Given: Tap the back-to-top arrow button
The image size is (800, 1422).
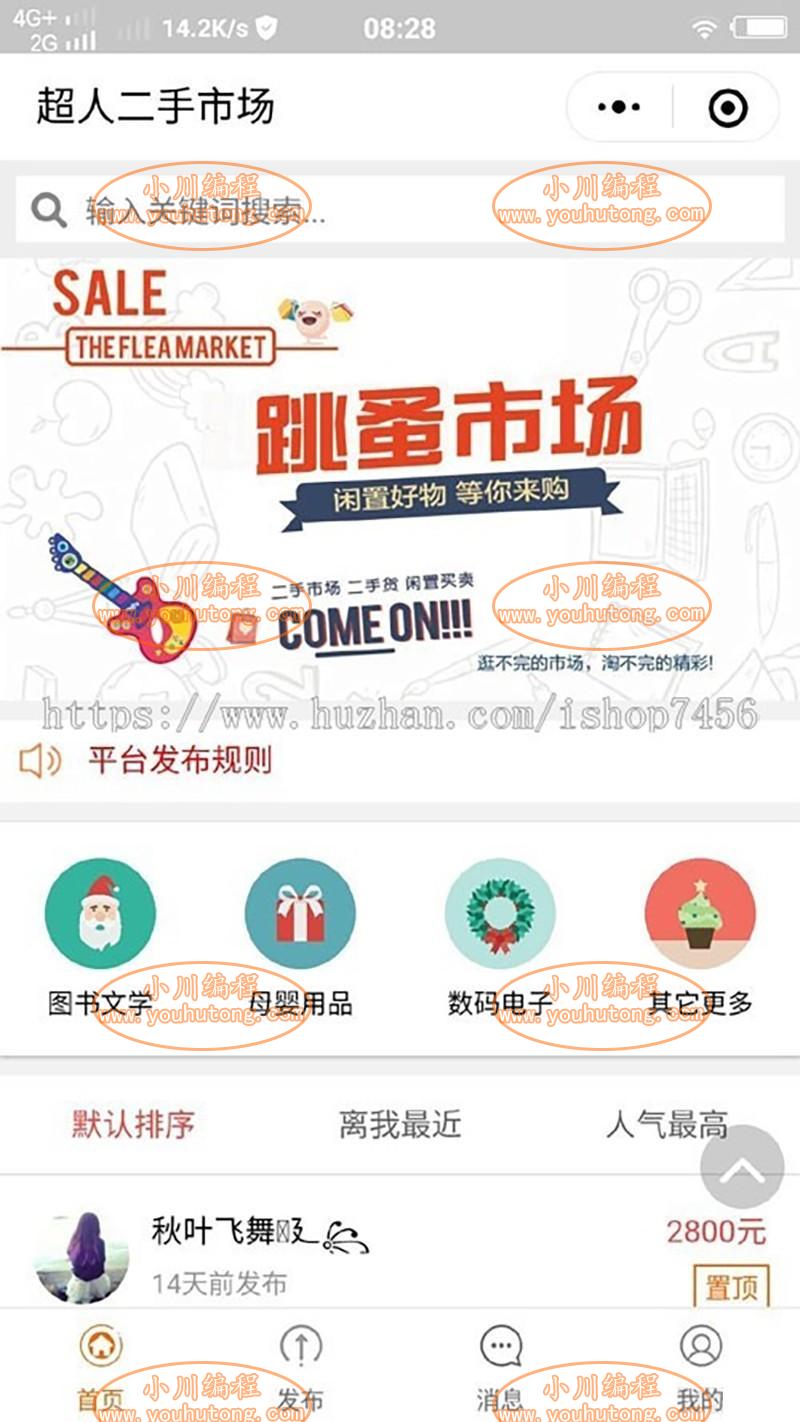Looking at the screenshot, I should point(742,1168).
